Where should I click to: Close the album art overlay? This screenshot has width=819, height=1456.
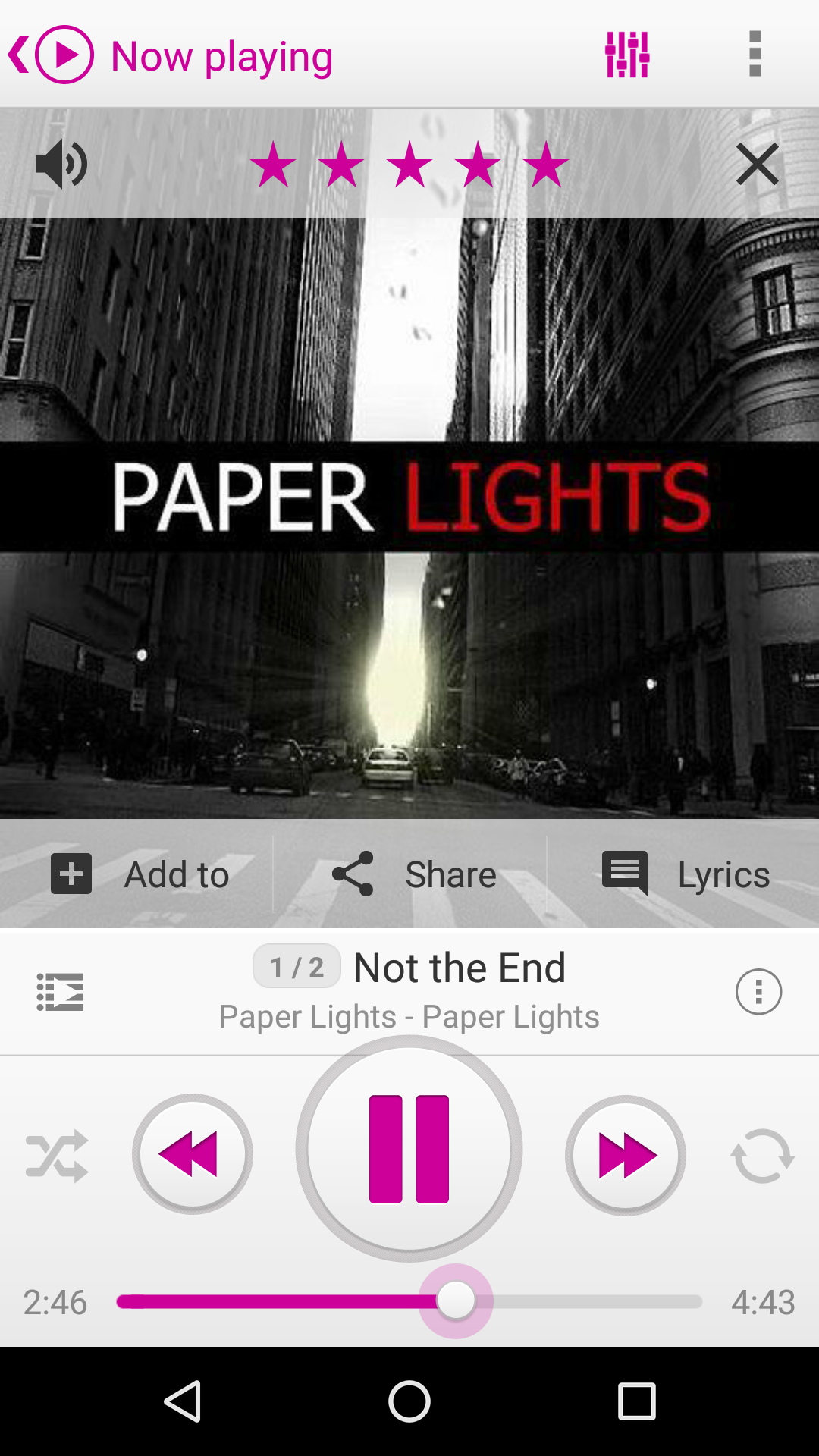757,164
